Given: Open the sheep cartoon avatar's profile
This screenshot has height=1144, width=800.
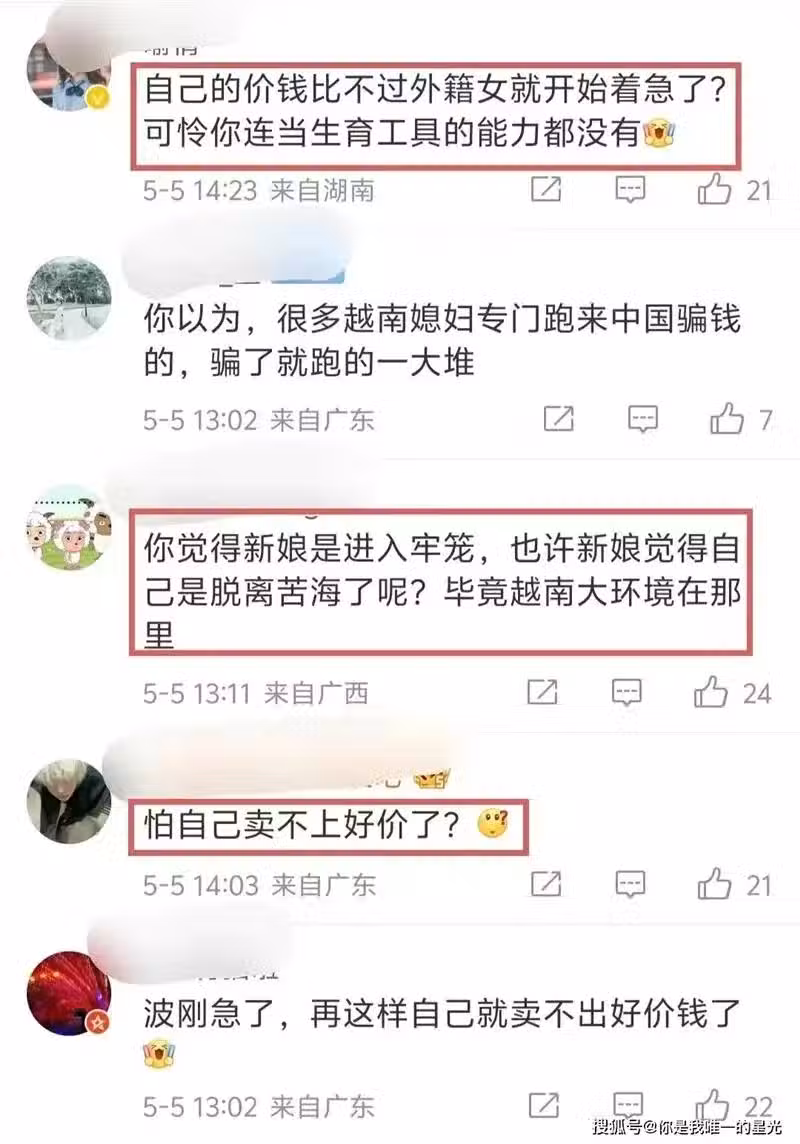Looking at the screenshot, I should tap(67, 528).
